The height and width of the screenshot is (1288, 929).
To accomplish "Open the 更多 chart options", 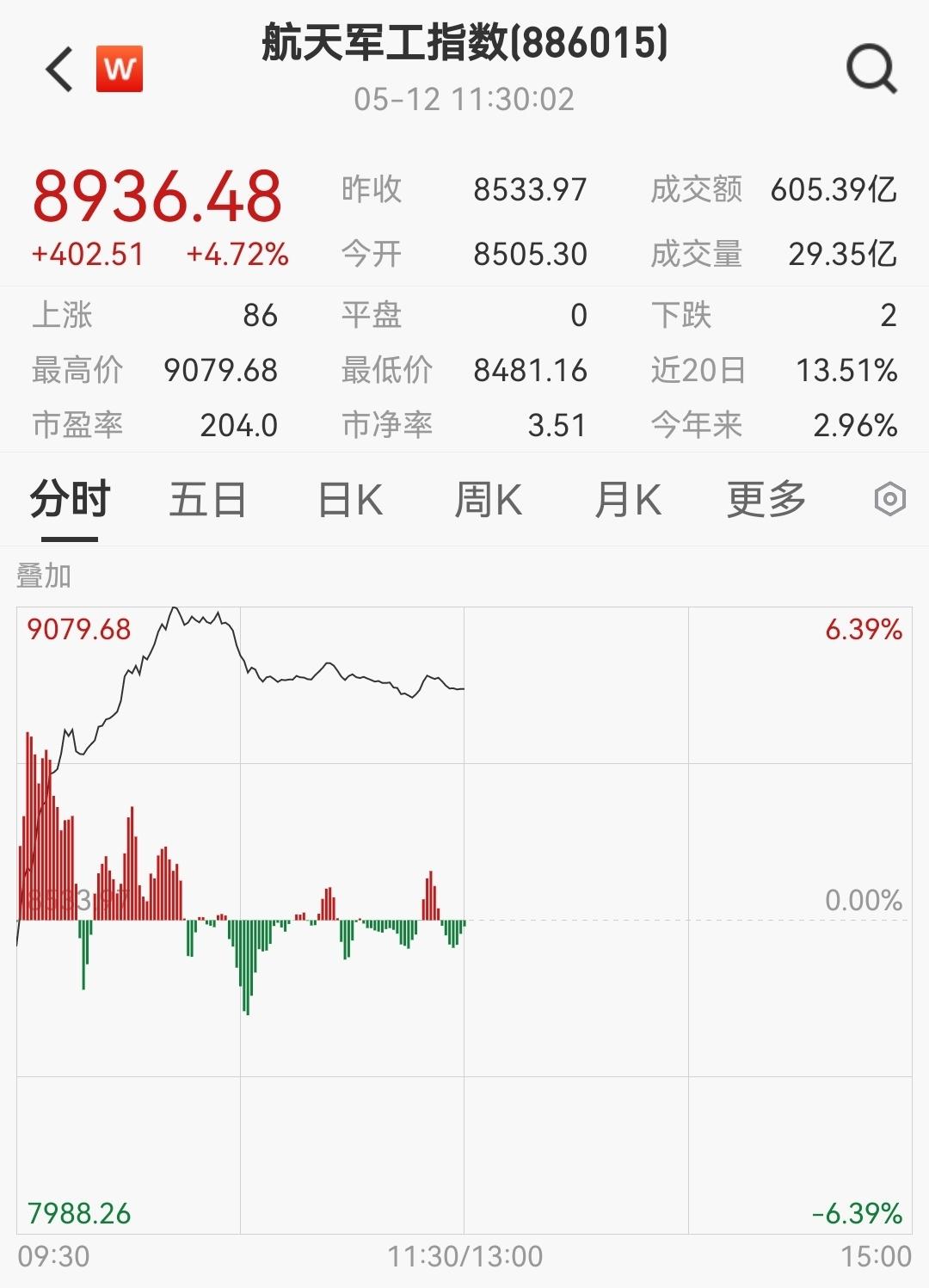I will tap(766, 500).
